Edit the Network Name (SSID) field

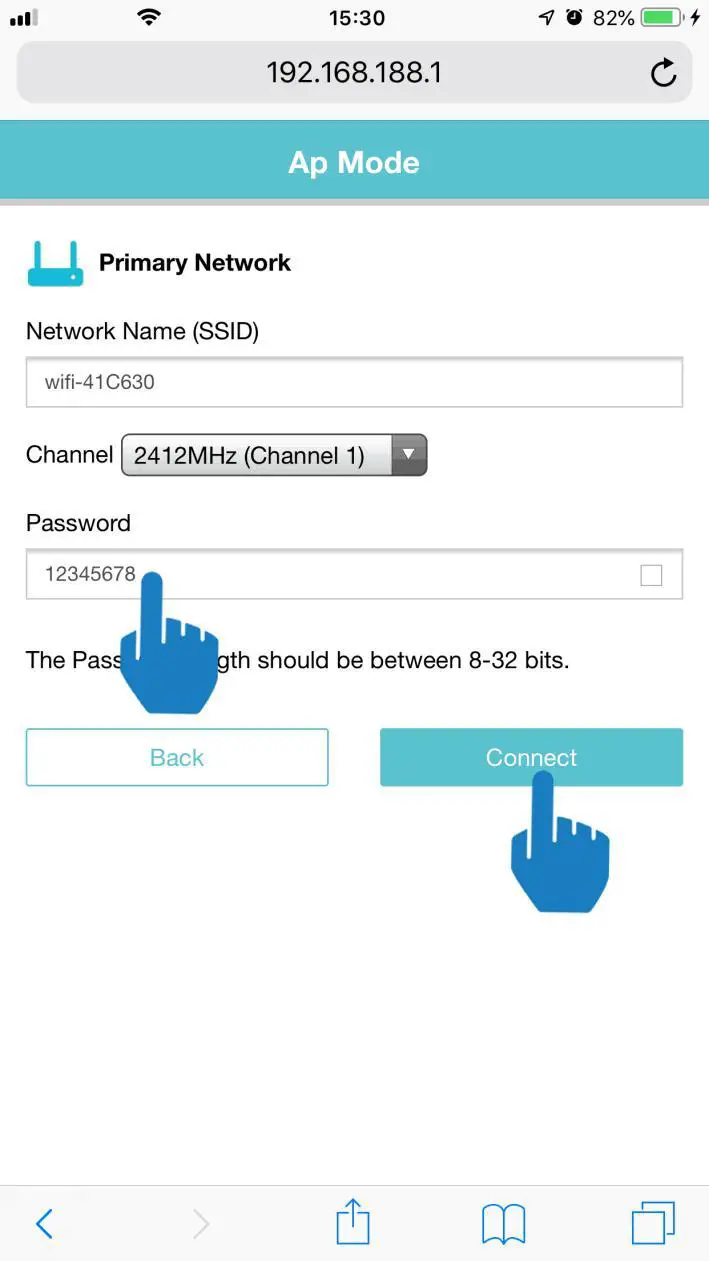click(x=354, y=382)
